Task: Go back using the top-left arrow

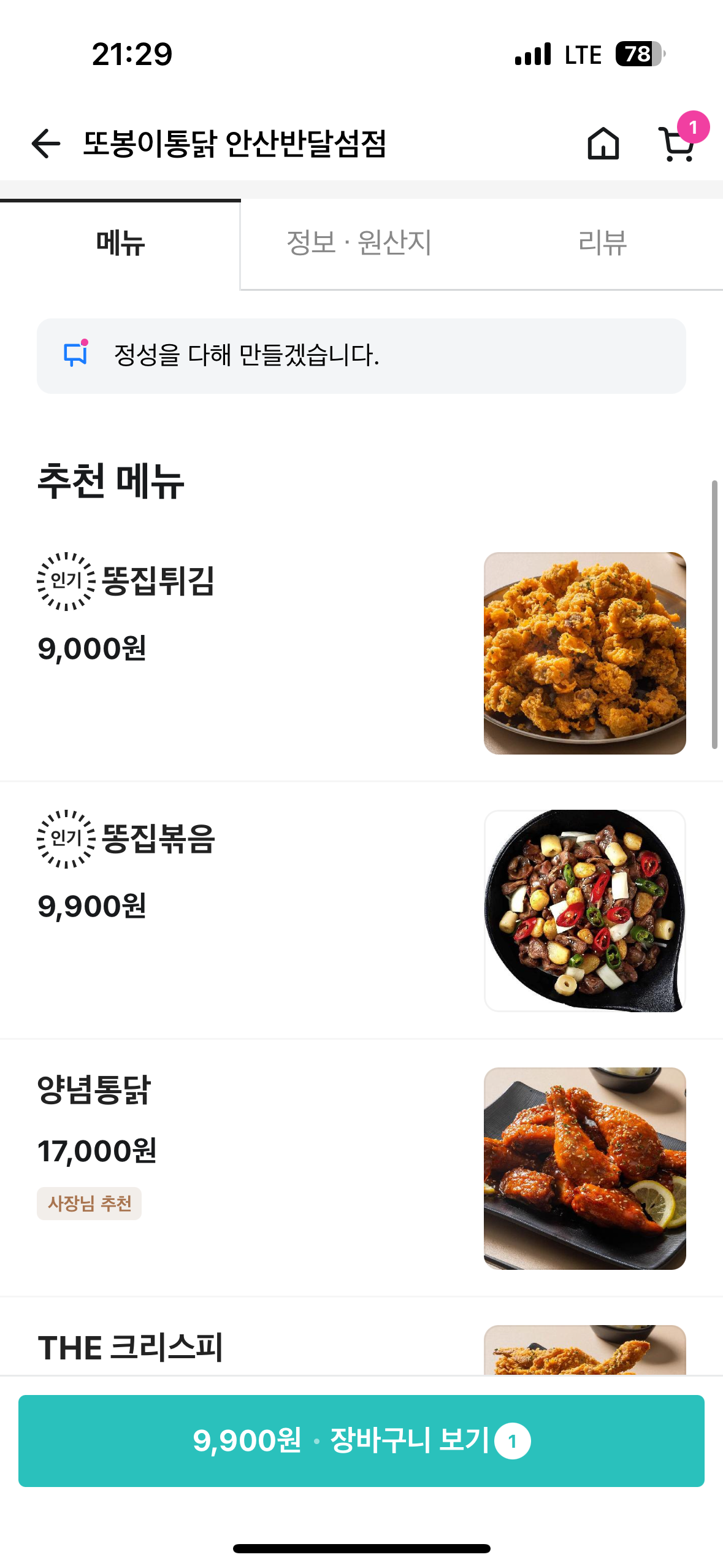Action: (46, 144)
